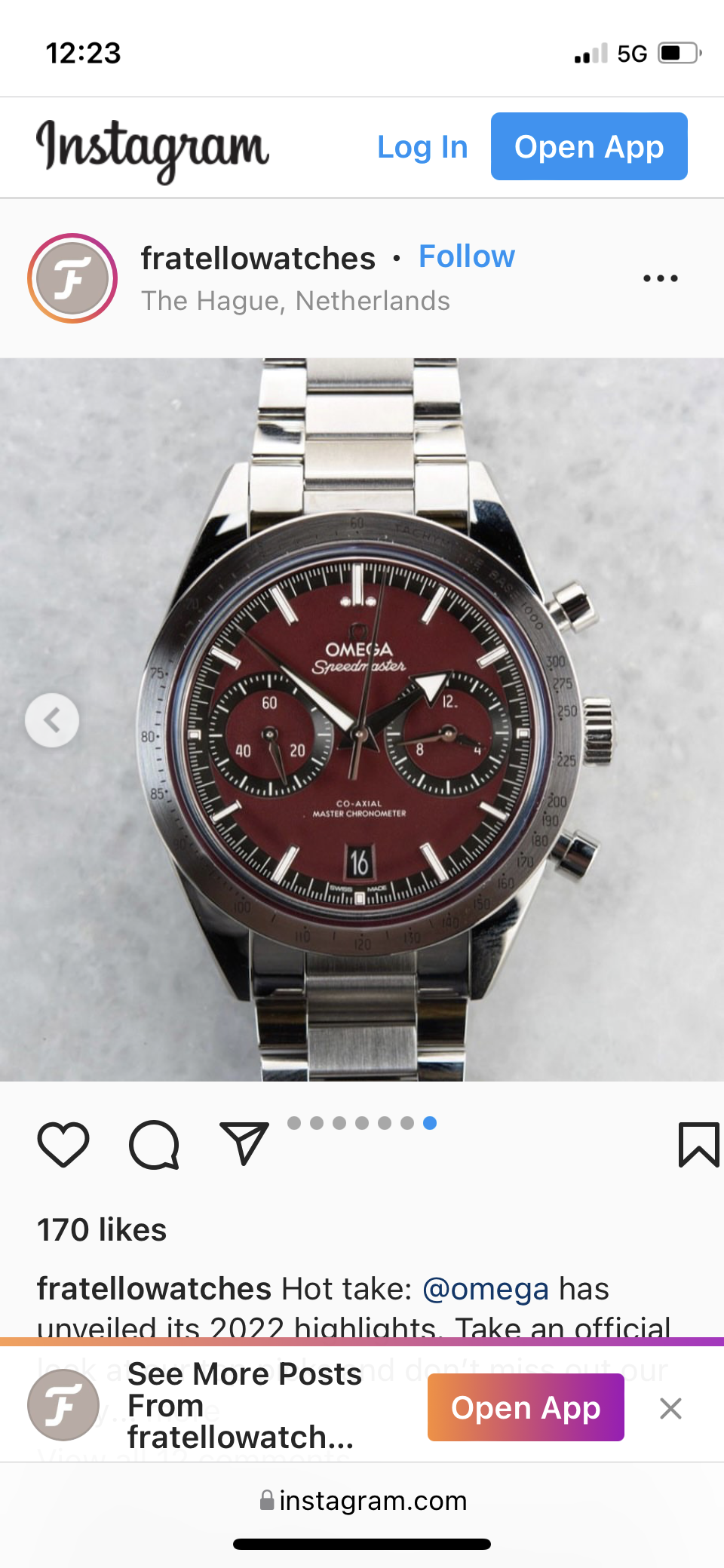Bookmark this watch post
The width and height of the screenshot is (724, 1568).
pyautogui.click(x=698, y=1145)
